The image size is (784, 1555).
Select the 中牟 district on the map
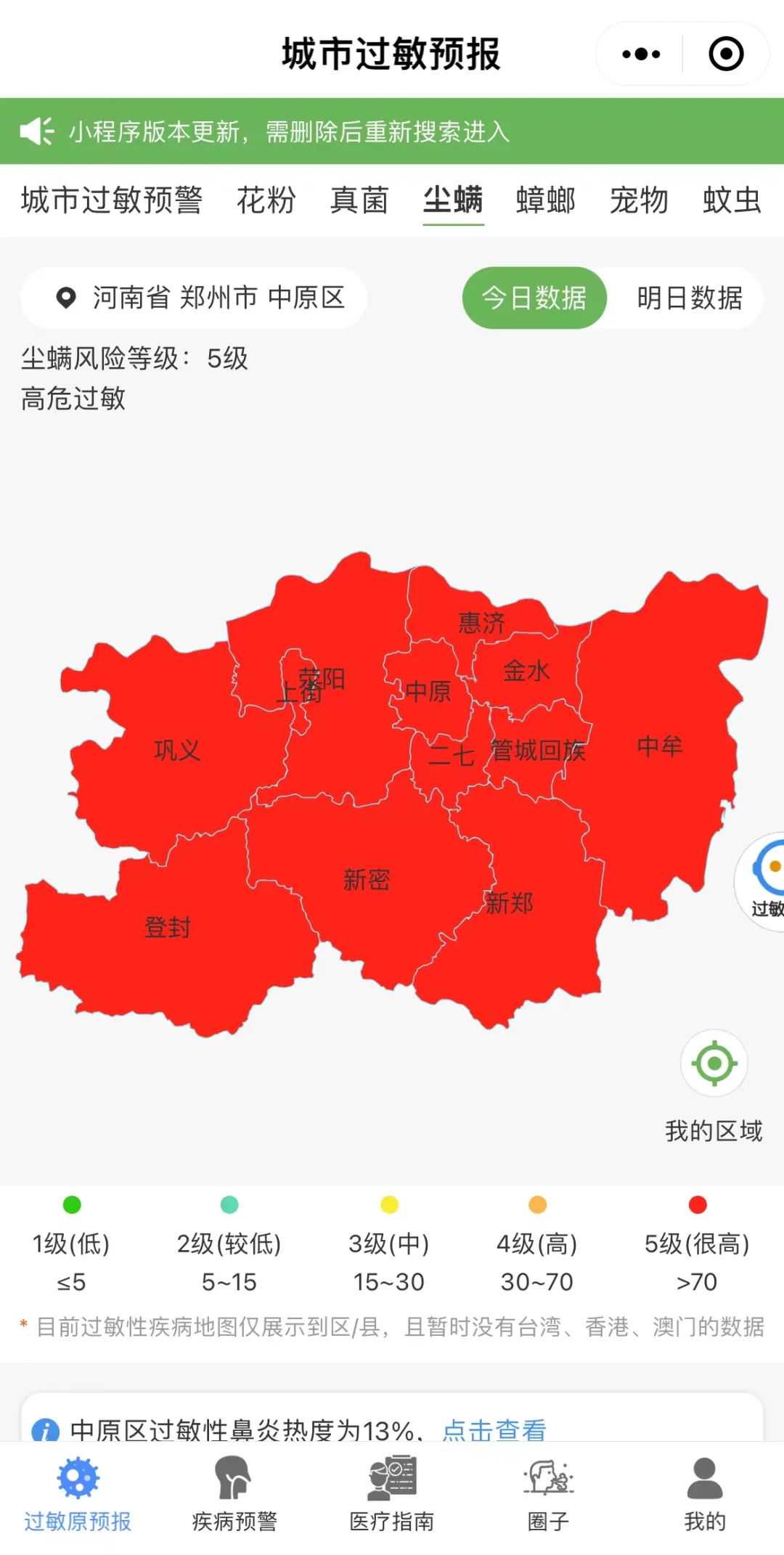click(x=659, y=747)
